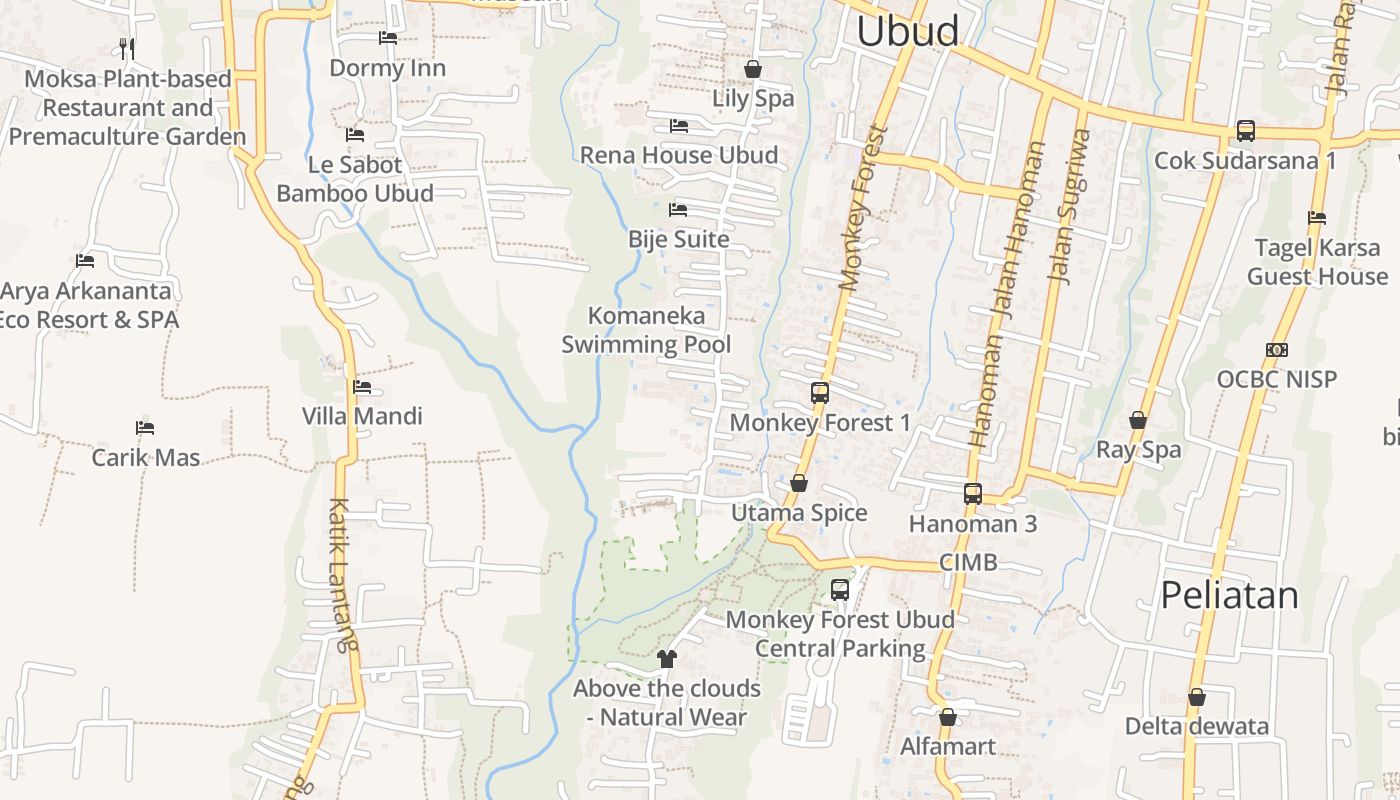Image resolution: width=1400 pixels, height=800 pixels.
Task: Open the Moksa Plant-based Restaurant marker
Action: [x=127, y=48]
